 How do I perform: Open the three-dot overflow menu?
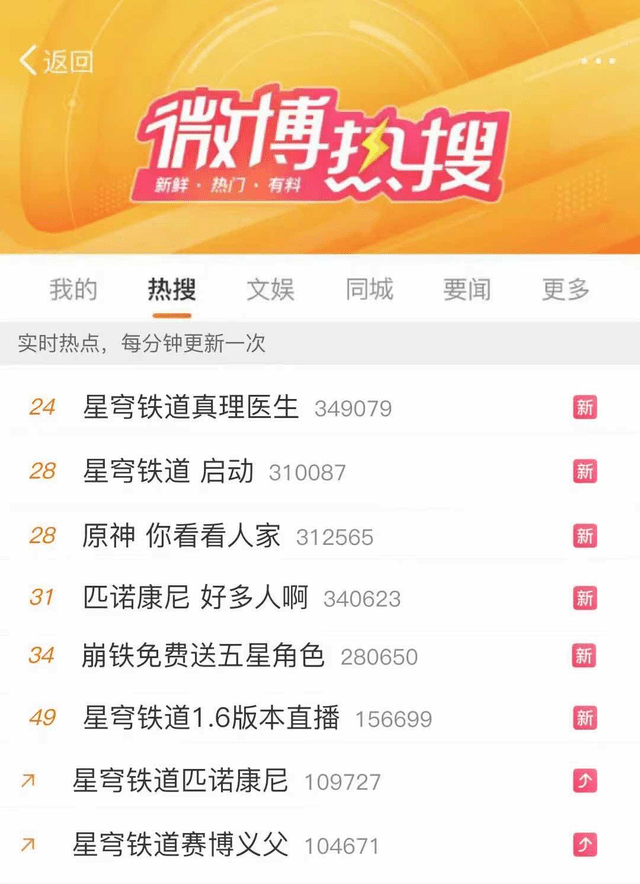point(598,61)
